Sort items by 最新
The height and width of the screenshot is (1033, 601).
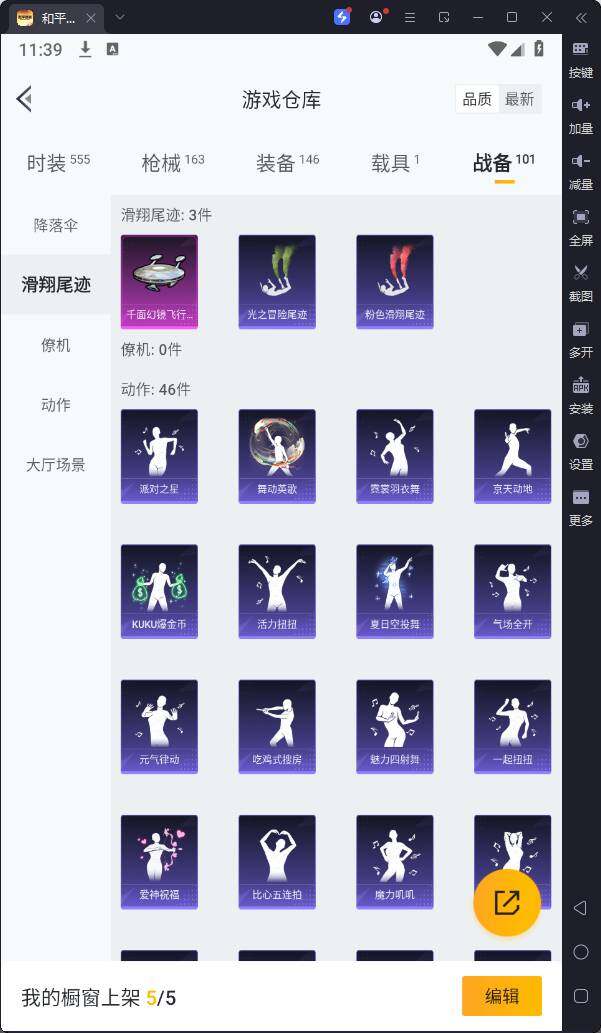coord(519,99)
